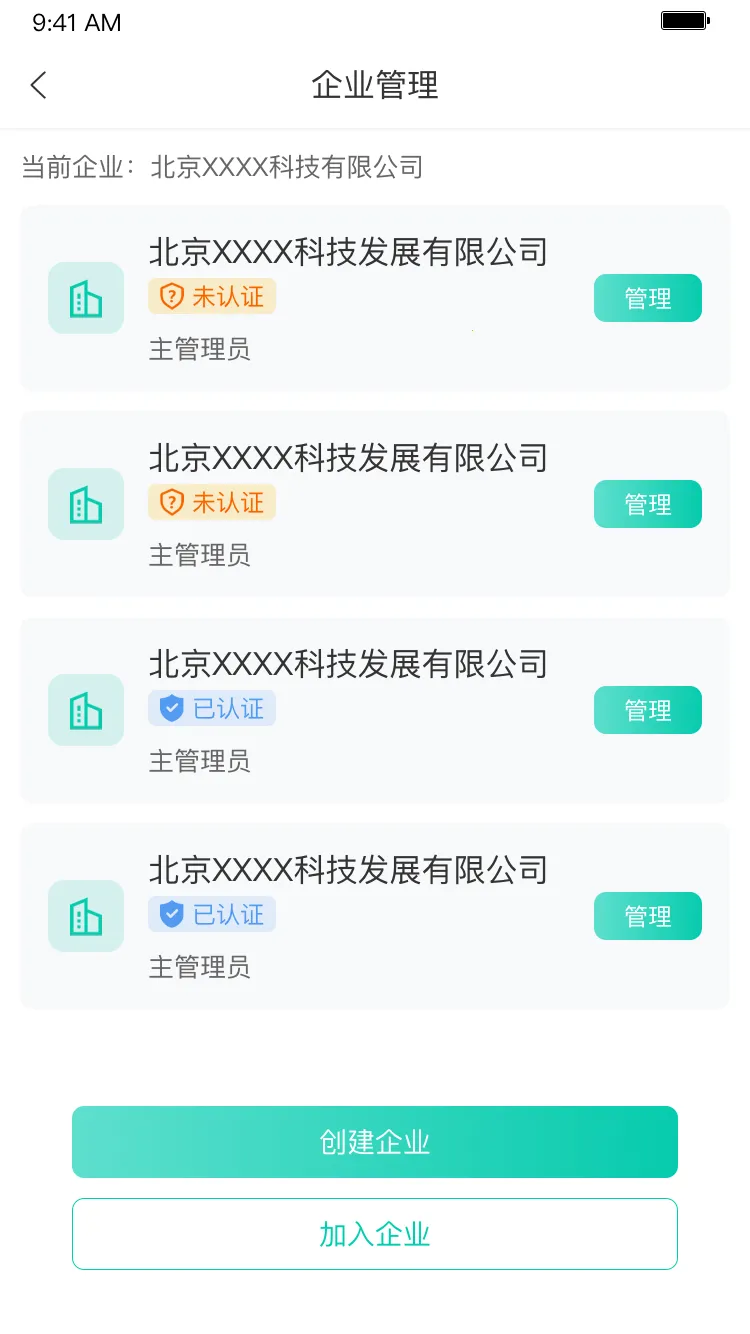
Task: Select the 企业管理 title in the navigation bar
Action: 375,86
